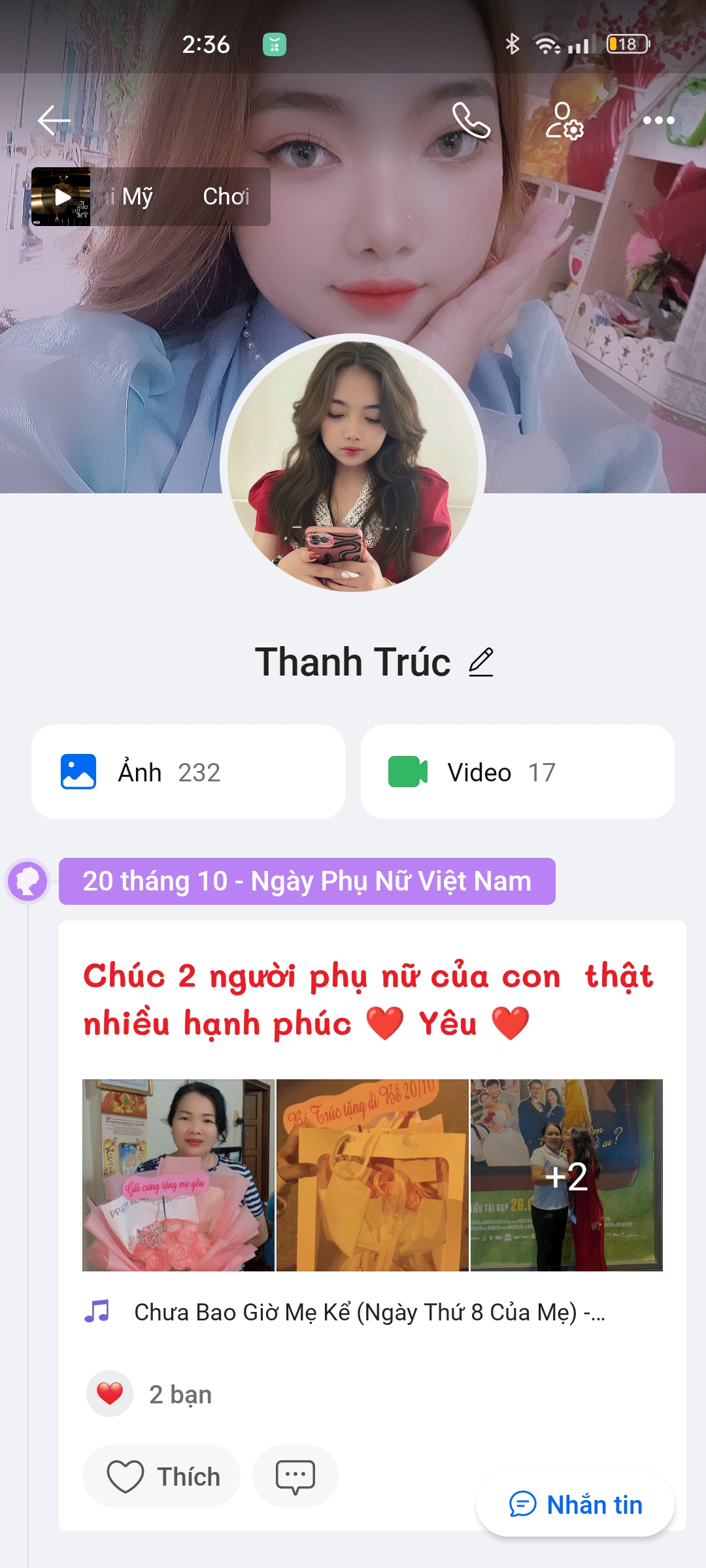The height and width of the screenshot is (1568, 706).
Task: Open the Video 17 collection
Action: click(x=517, y=772)
